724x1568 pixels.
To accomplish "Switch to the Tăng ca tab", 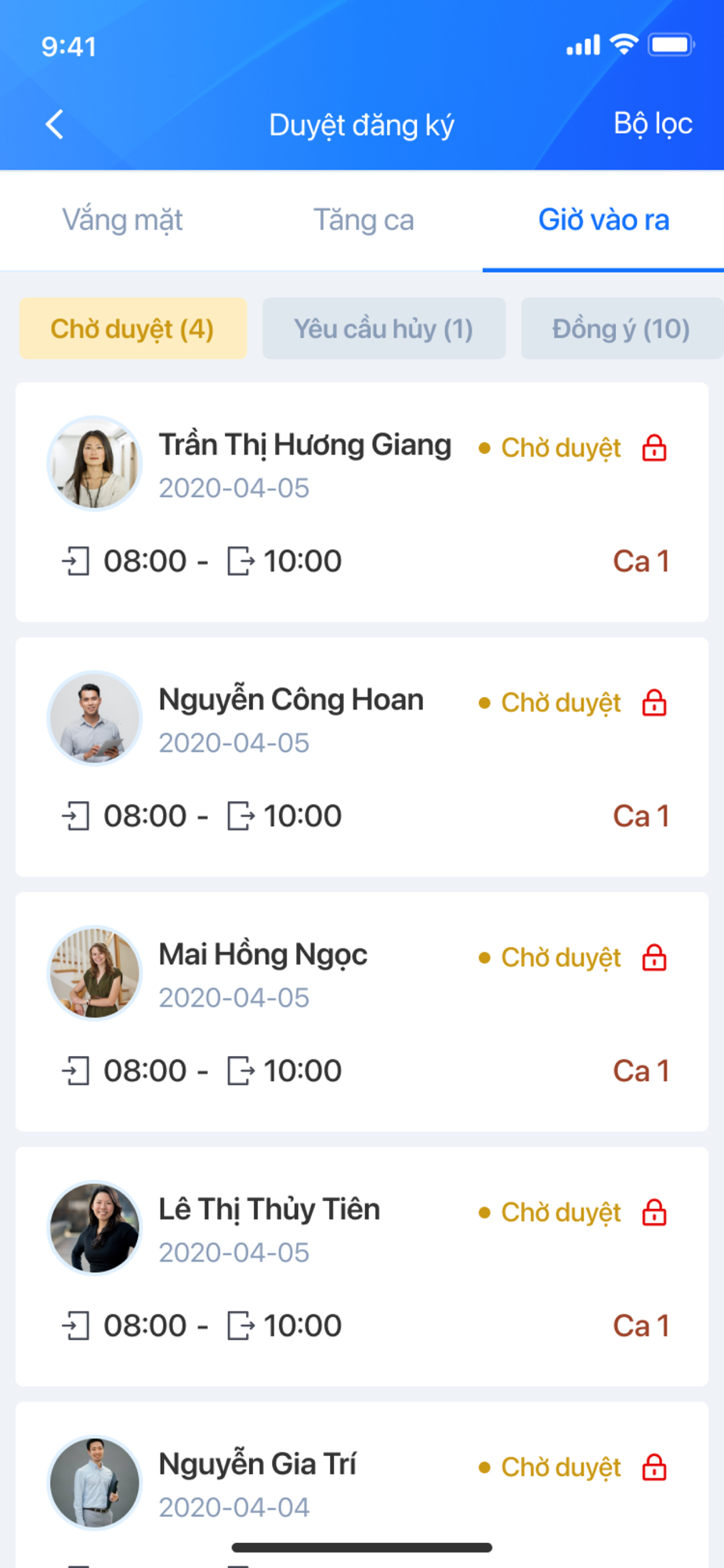I will tap(364, 220).
